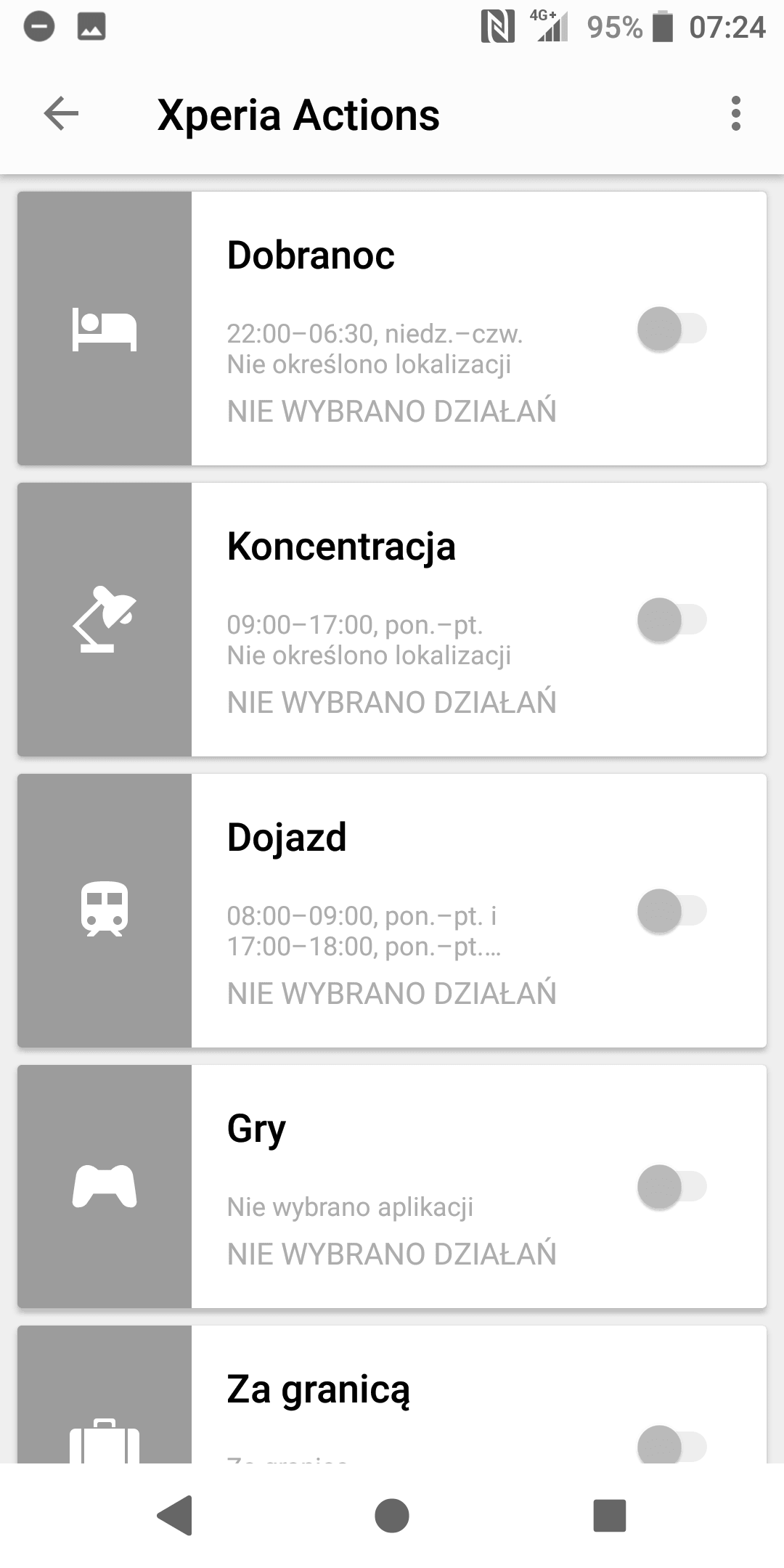This screenshot has width=784, height=1568.
Task: Open the Koncentracja action card
Action: (x=392, y=619)
